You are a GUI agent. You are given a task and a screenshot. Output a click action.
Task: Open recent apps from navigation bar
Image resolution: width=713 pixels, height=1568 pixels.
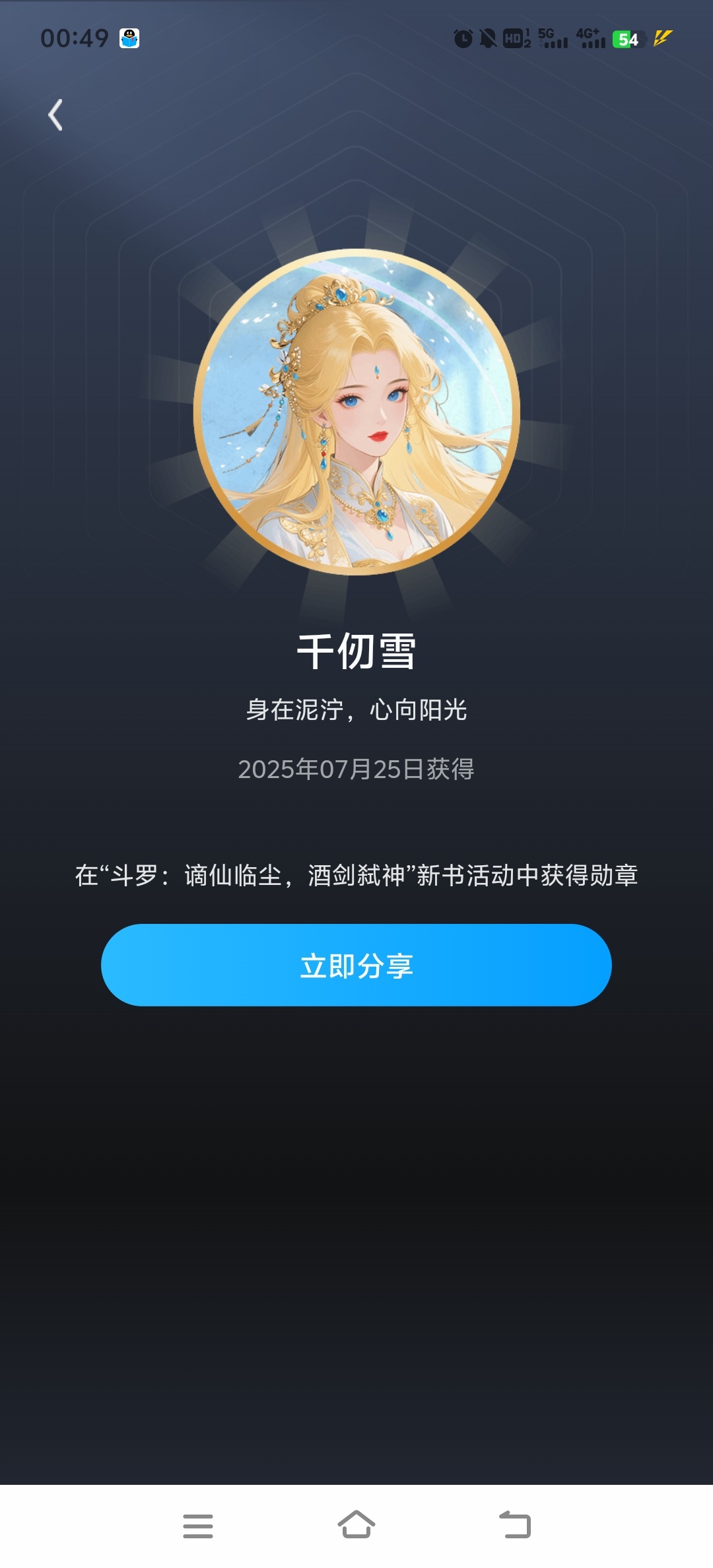[x=198, y=1526]
